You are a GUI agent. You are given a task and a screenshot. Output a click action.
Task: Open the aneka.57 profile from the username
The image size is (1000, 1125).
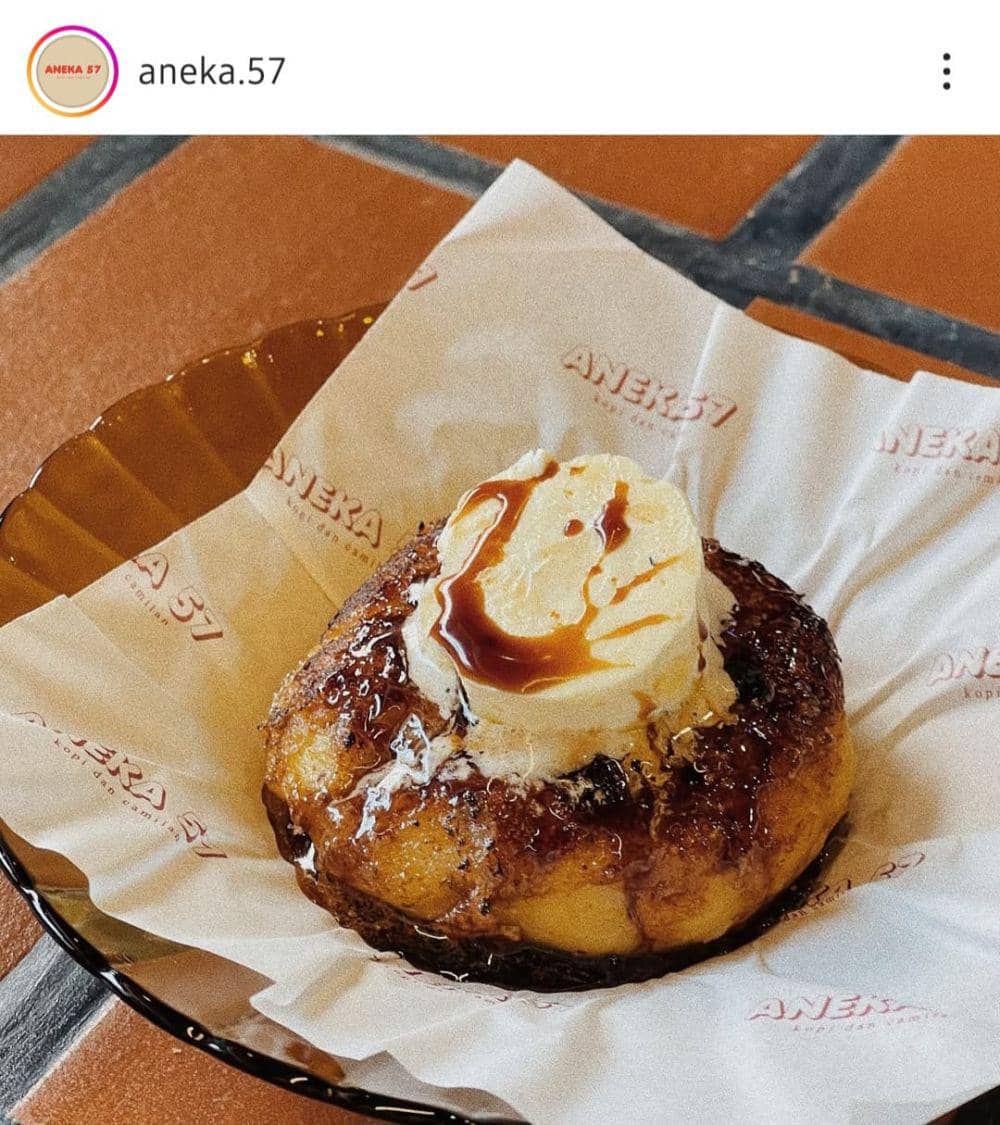212,71
